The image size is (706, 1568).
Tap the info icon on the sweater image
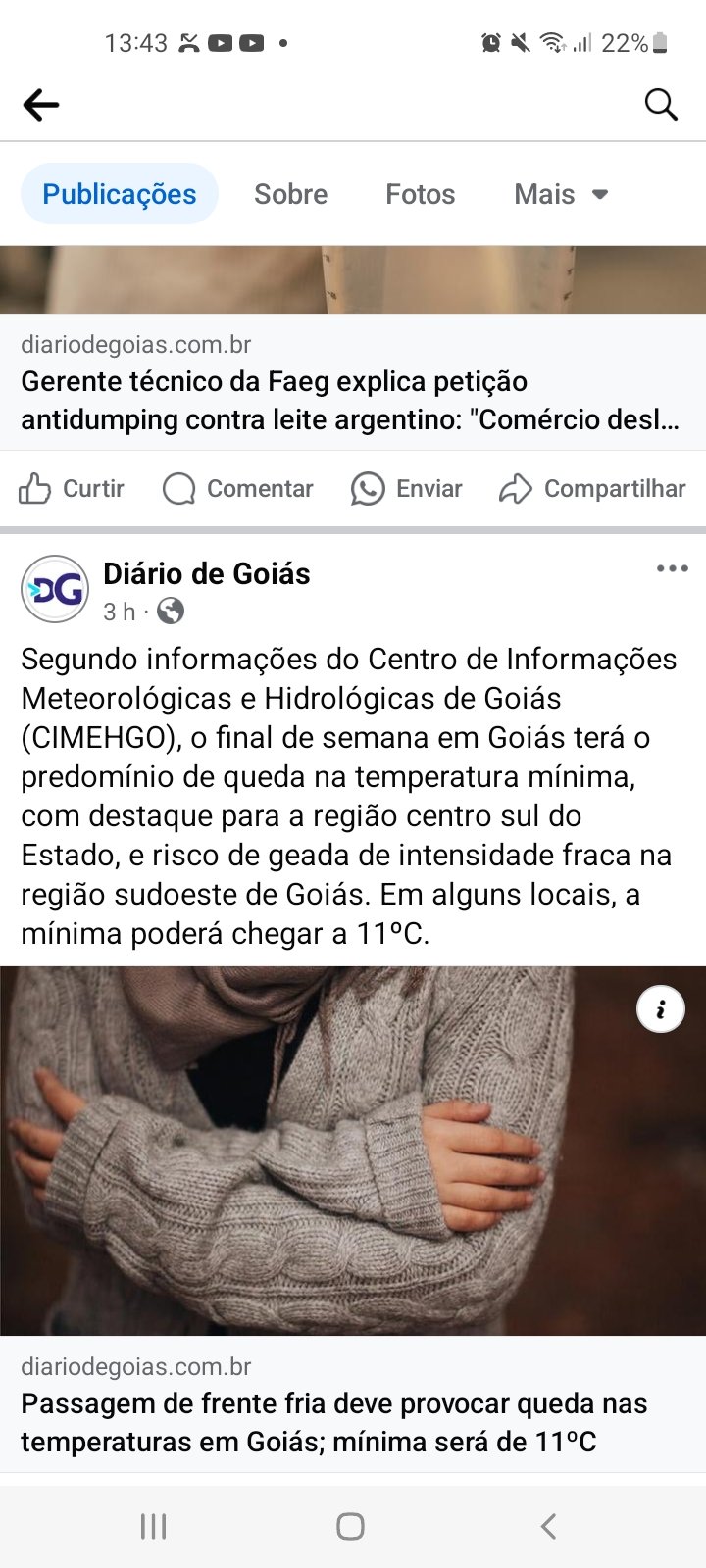[661, 1008]
